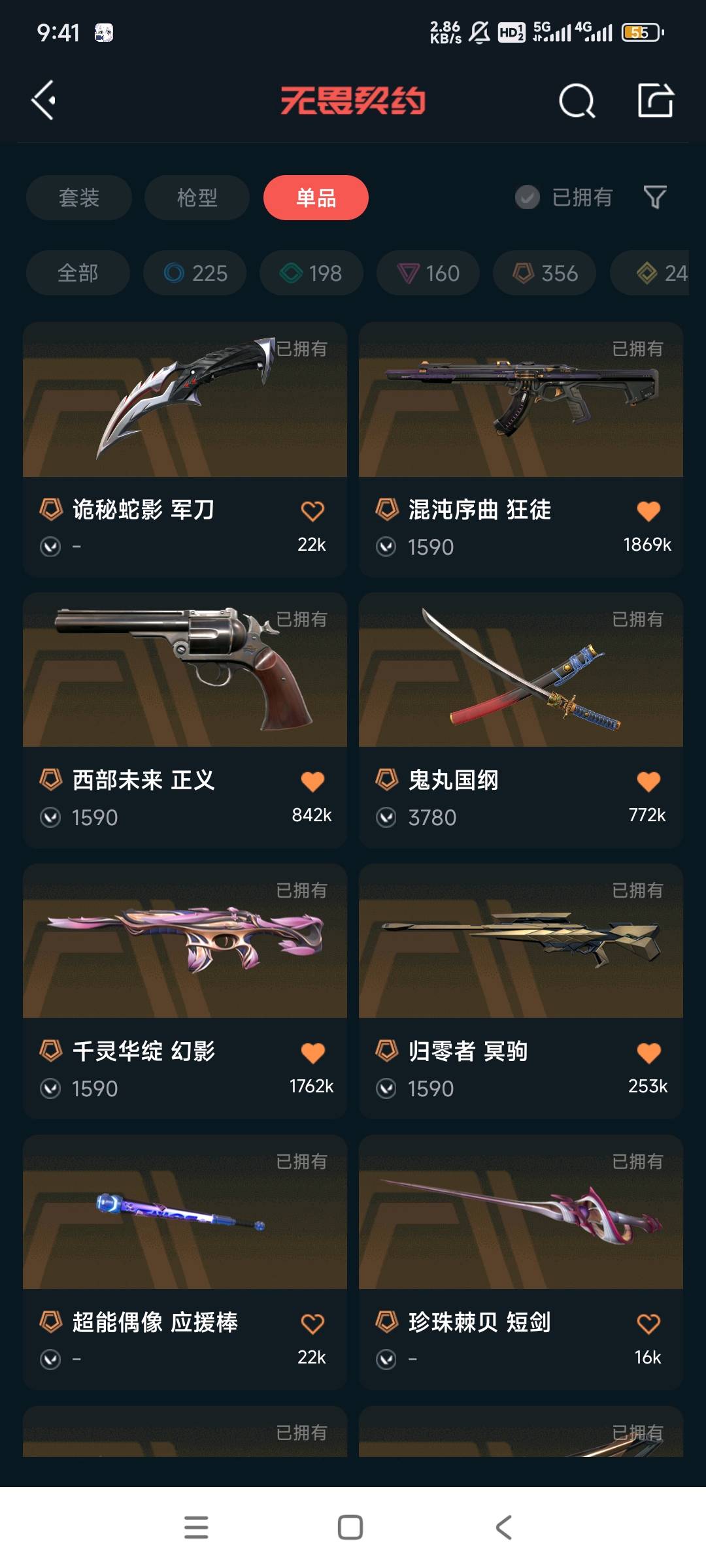Viewport: 706px width, 1568px height.
Task: Toggle the 已拥有 checkbox
Action: pos(528,197)
